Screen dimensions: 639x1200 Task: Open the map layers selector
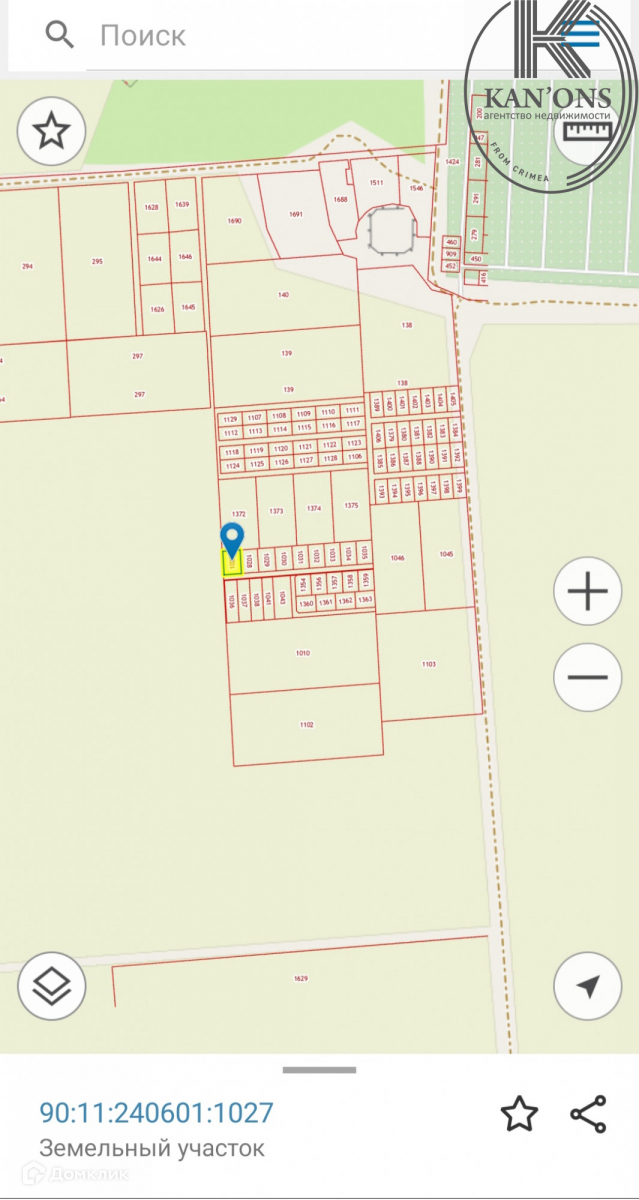pos(51,987)
